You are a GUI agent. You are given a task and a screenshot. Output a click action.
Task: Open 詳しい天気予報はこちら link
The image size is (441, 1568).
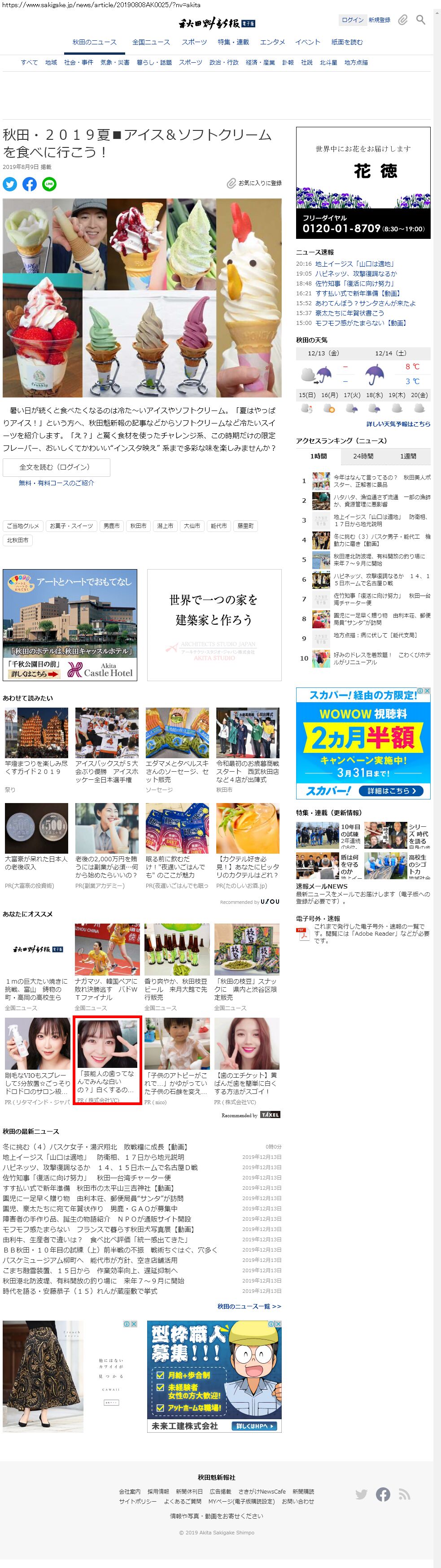pyautogui.click(x=398, y=423)
